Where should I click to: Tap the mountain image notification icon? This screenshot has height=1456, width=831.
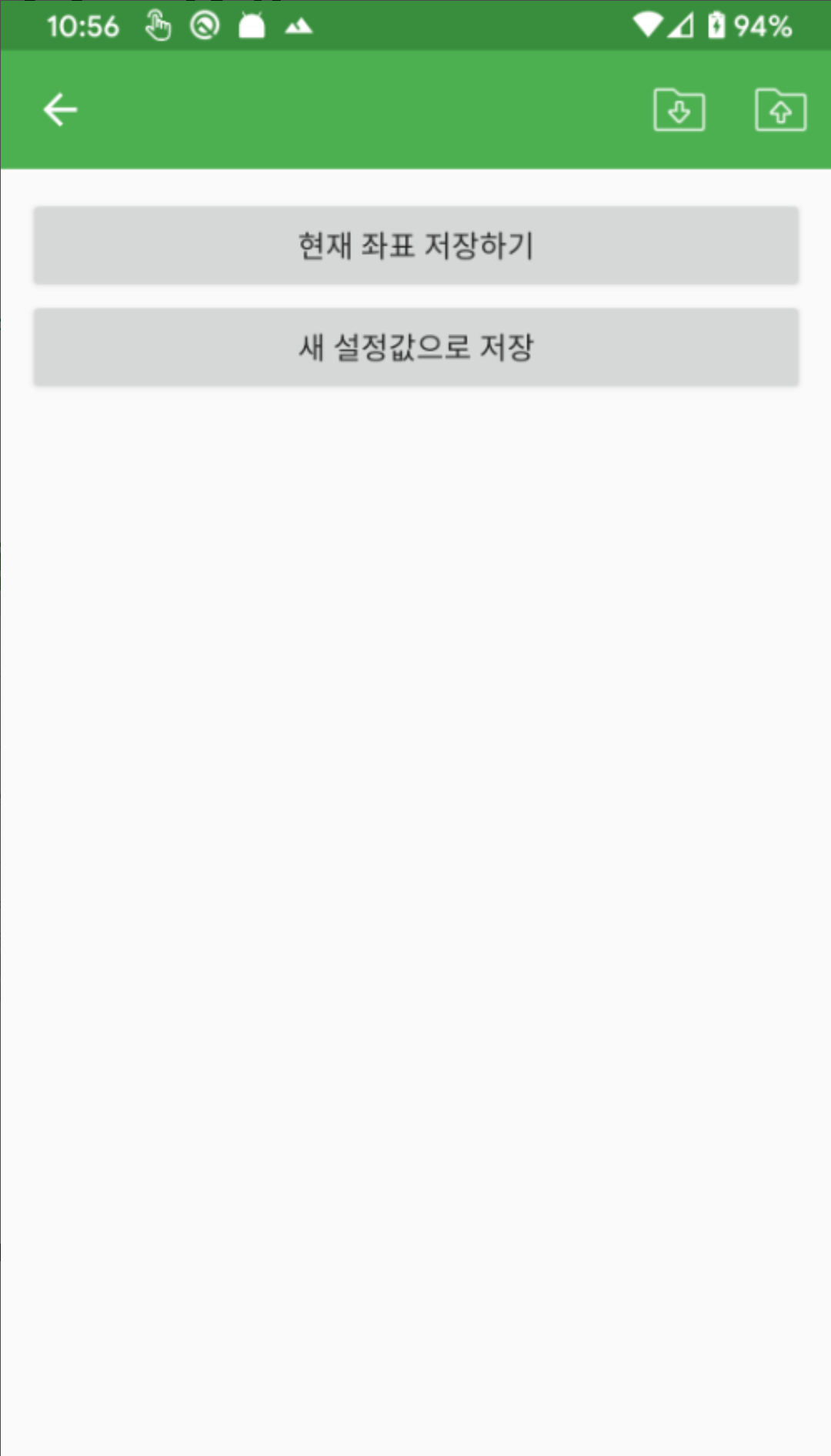299,25
